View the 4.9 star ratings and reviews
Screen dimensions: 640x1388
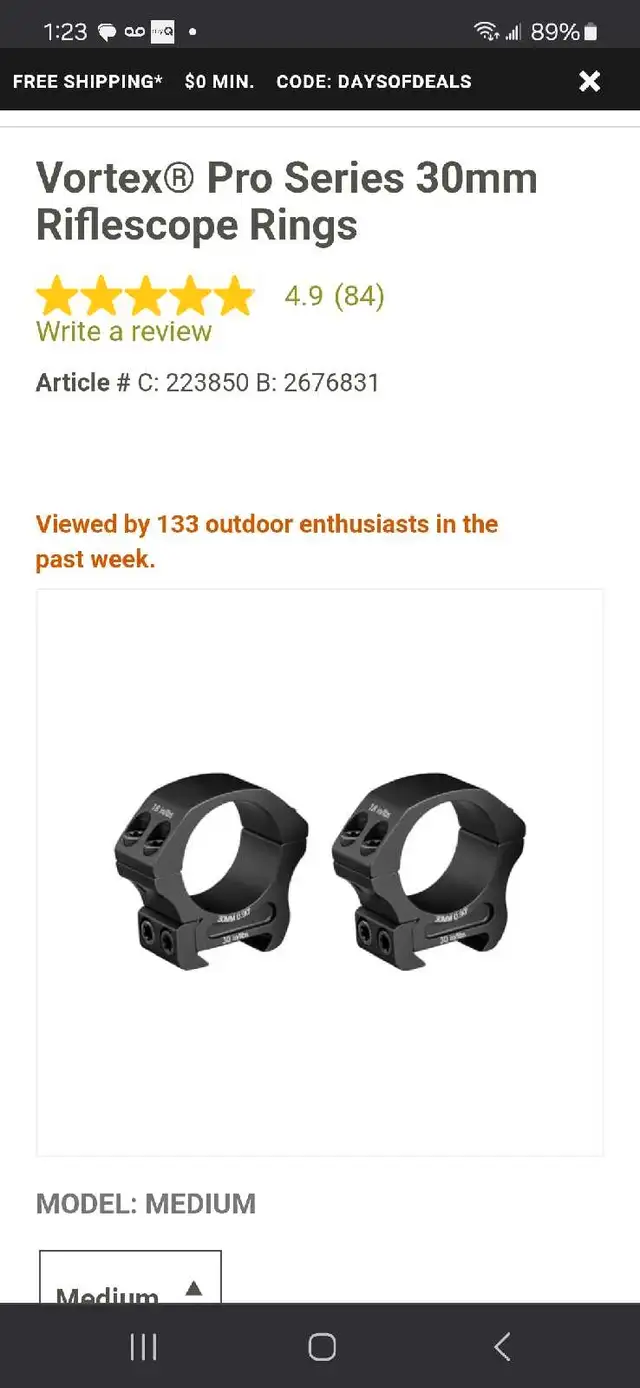(211, 296)
